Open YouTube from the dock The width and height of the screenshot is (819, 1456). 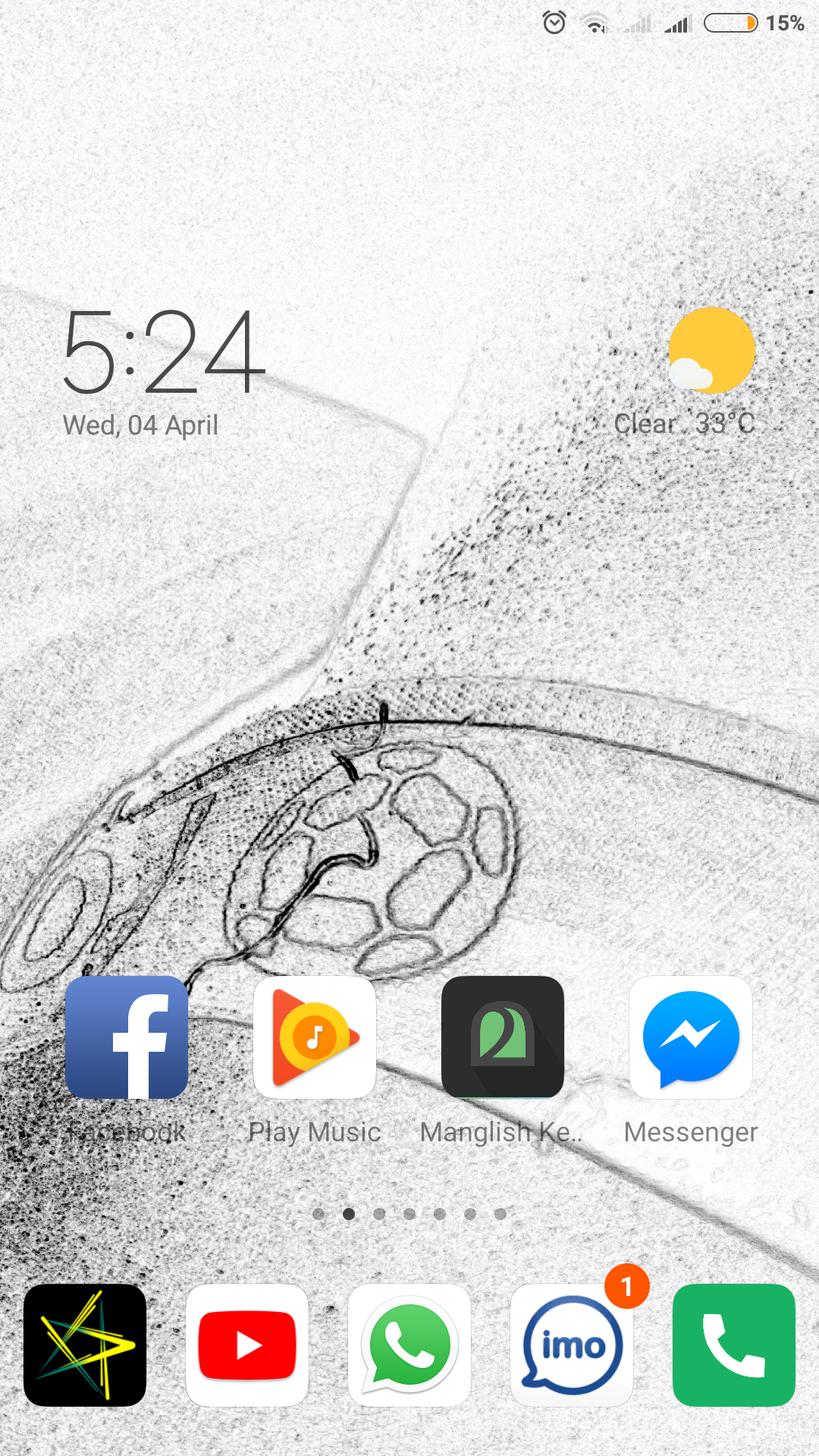point(247,1345)
